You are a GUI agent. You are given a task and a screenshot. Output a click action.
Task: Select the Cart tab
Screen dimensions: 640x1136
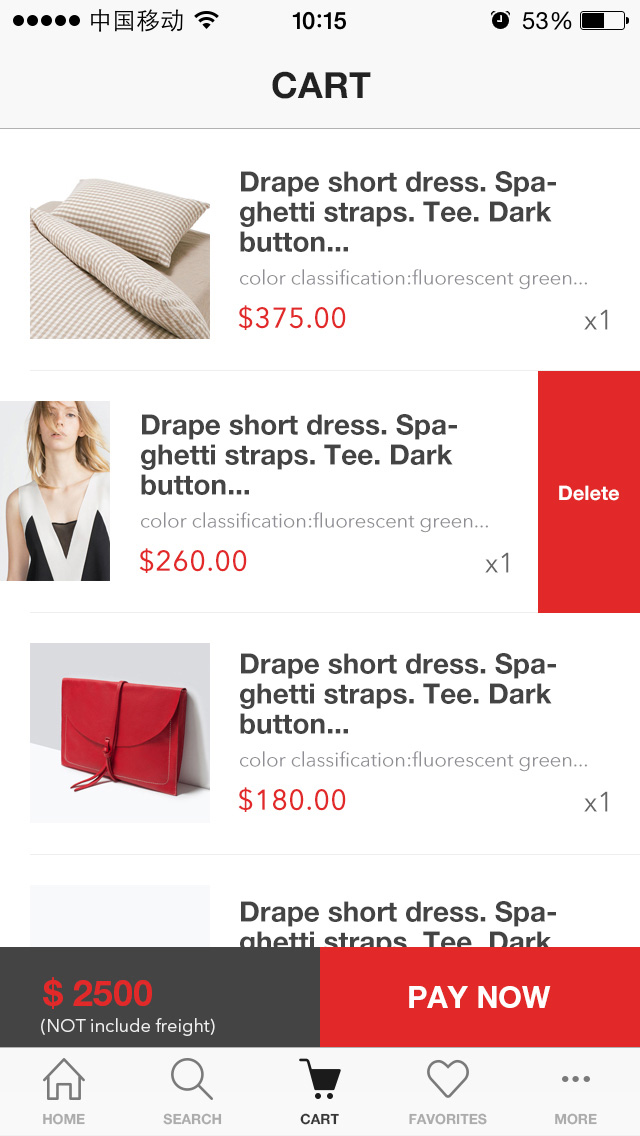[320, 1092]
